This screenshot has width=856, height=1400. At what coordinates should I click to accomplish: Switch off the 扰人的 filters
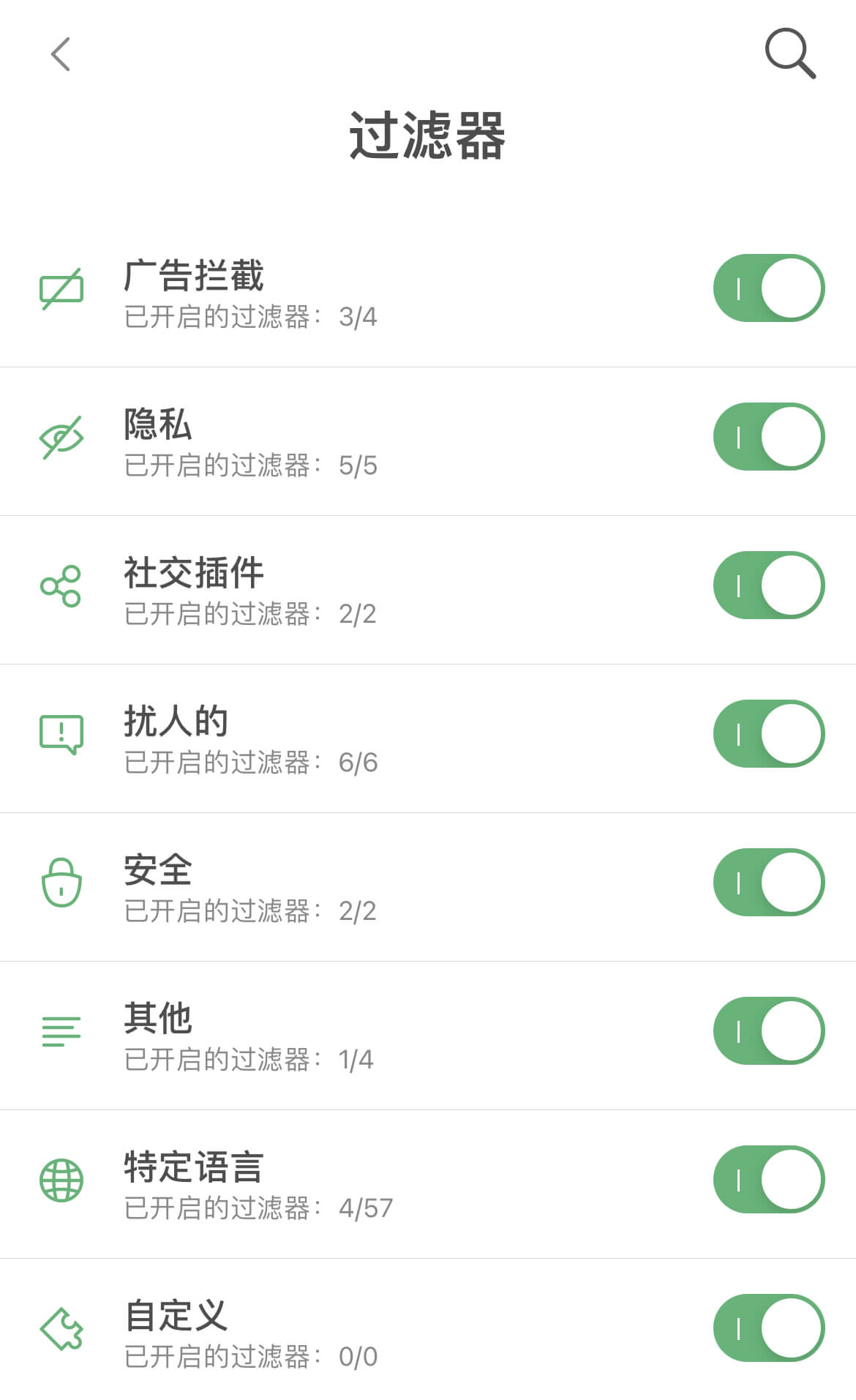[x=768, y=734]
